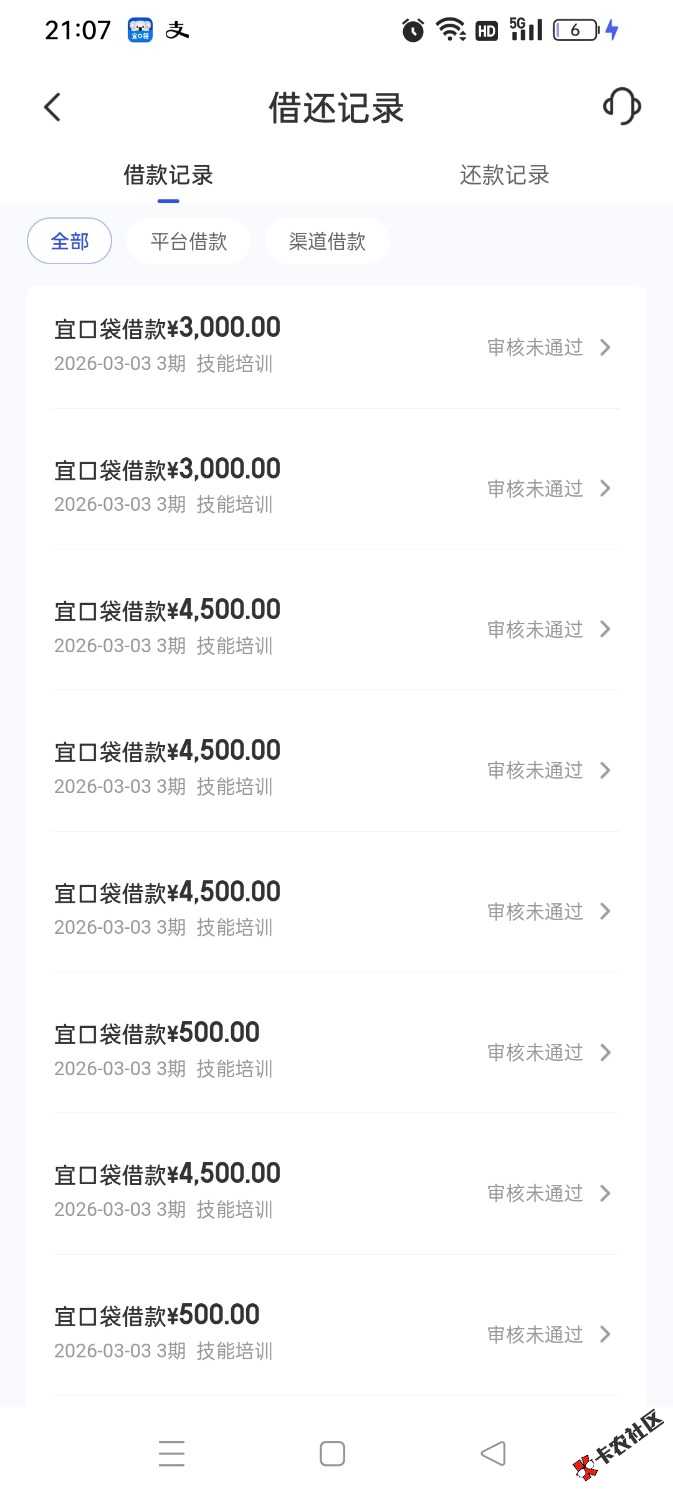Filter records by 渠道借款
Image resolution: width=673 pixels, height=1500 pixels.
[327, 241]
